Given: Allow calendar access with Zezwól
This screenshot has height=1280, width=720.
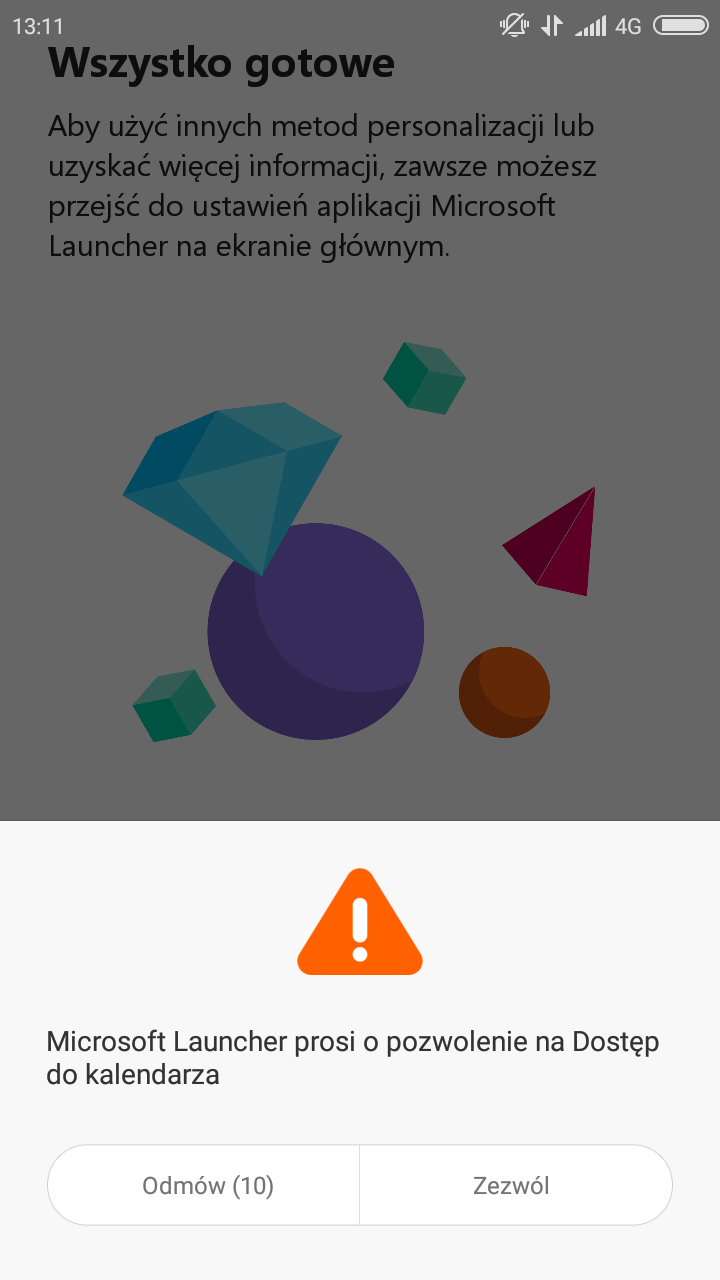Looking at the screenshot, I should (x=516, y=1186).
